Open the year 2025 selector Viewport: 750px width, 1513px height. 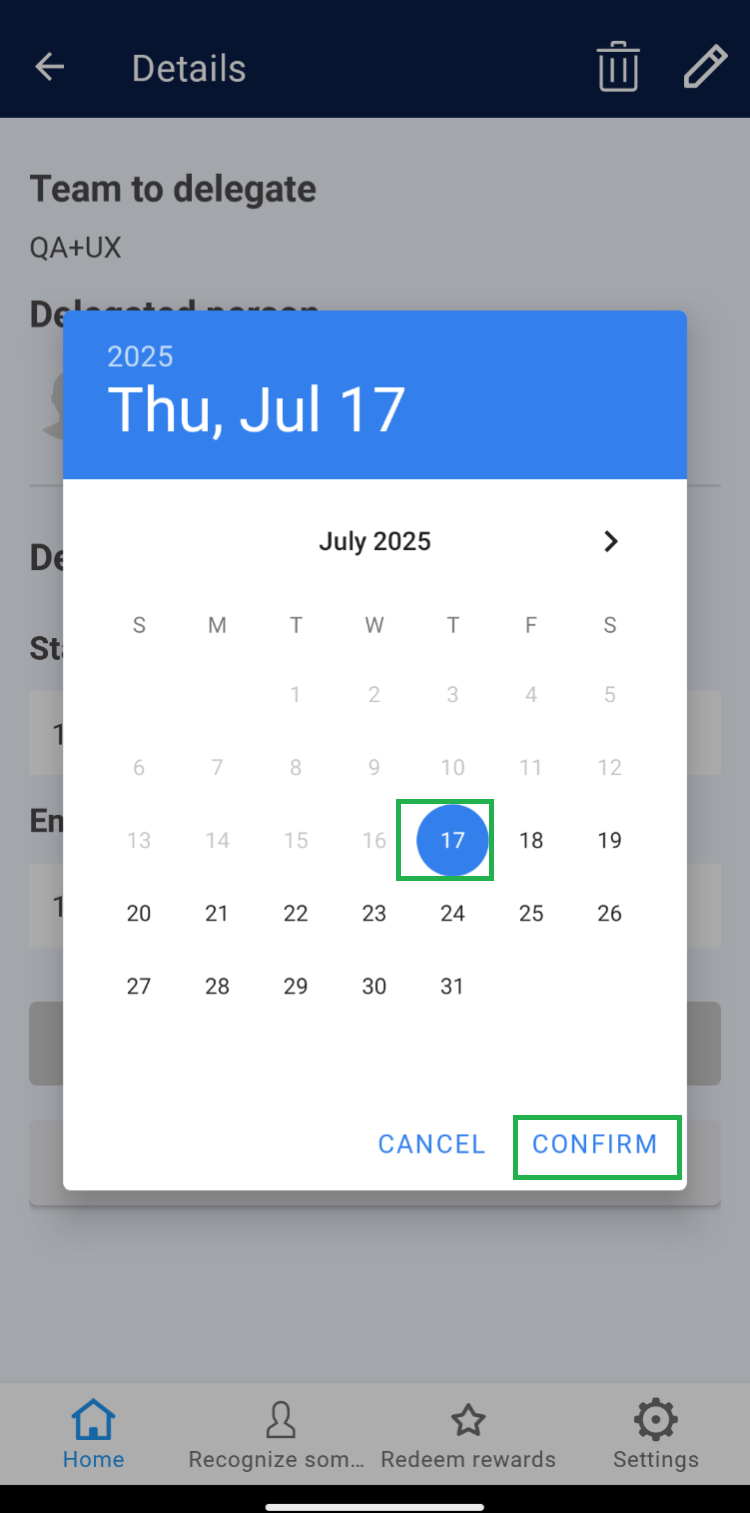[x=141, y=357]
